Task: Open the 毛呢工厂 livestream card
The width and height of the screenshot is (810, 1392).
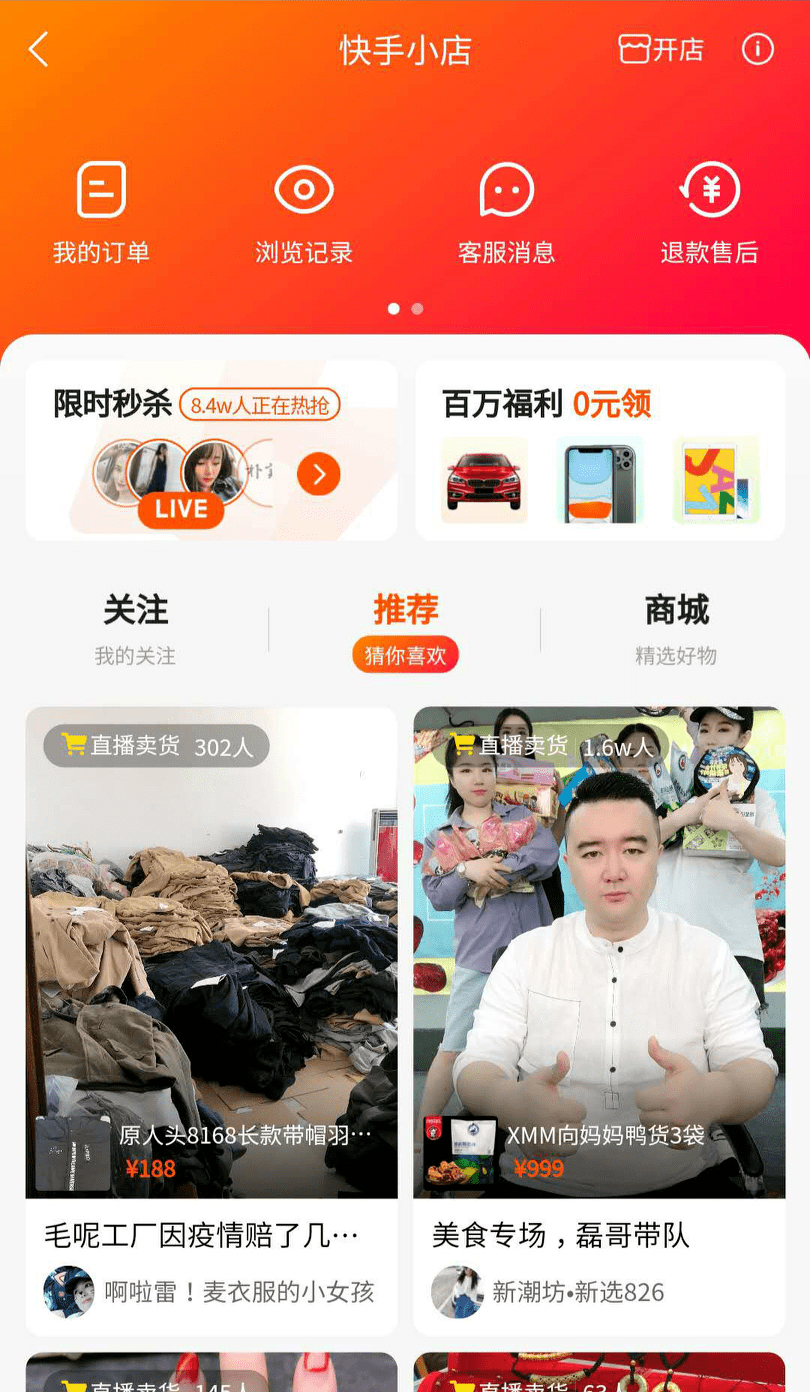Action: [x=211, y=950]
